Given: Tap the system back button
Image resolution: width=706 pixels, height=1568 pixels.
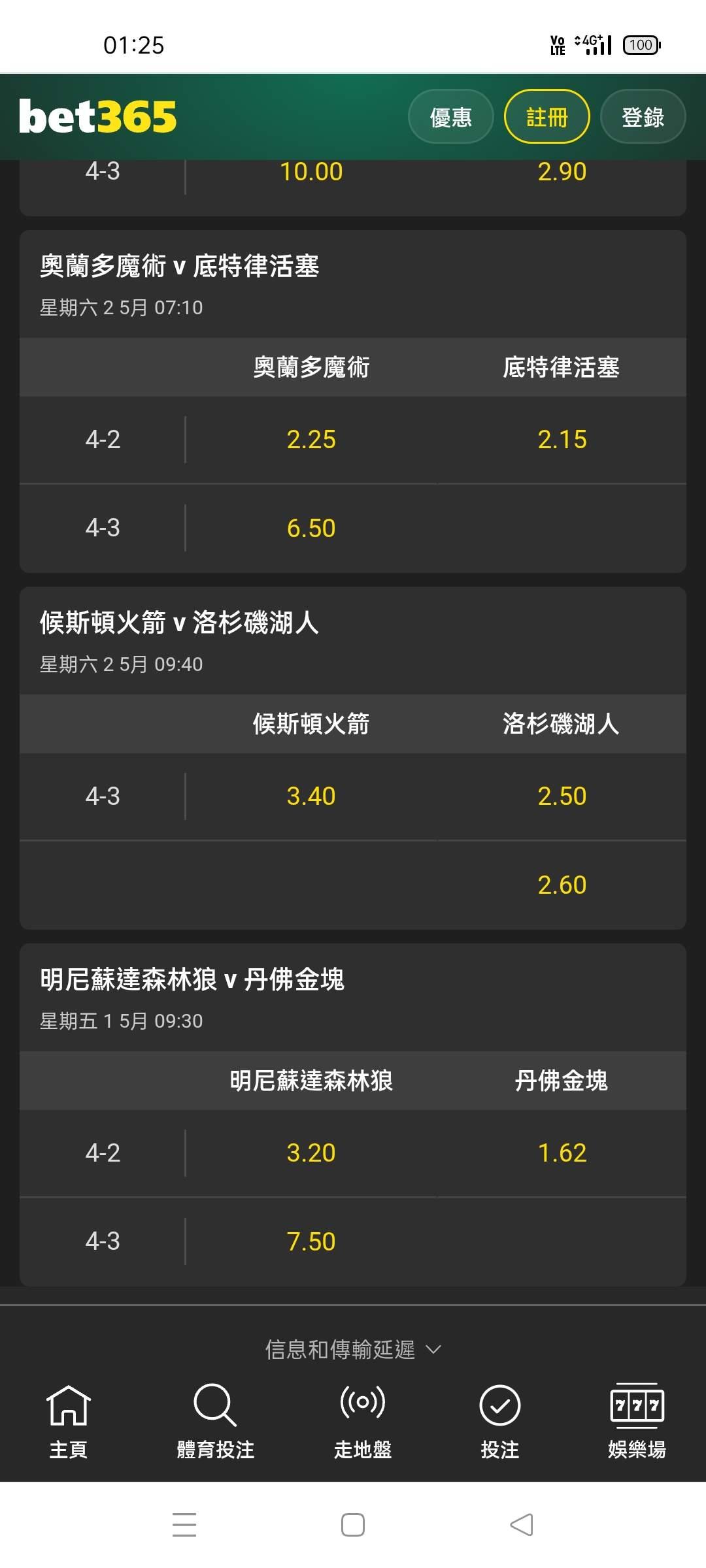Looking at the screenshot, I should coord(522,1525).
